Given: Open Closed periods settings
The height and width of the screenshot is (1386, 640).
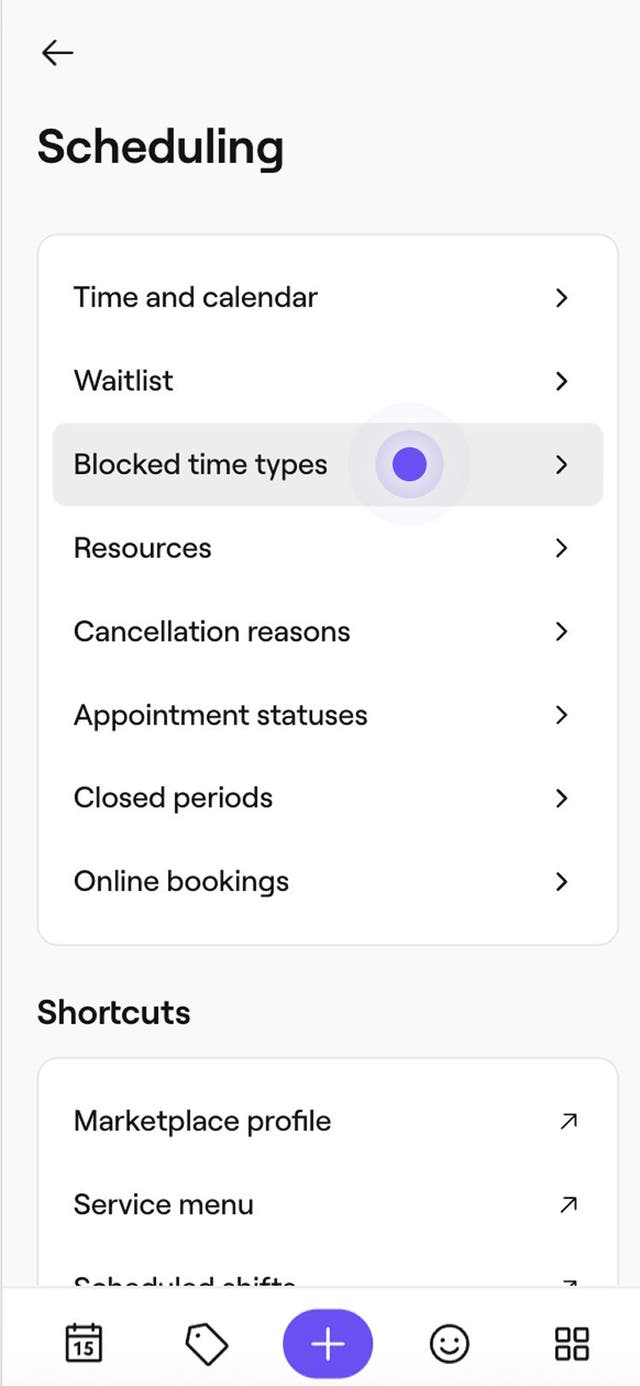Looking at the screenshot, I should click(x=328, y=798).
